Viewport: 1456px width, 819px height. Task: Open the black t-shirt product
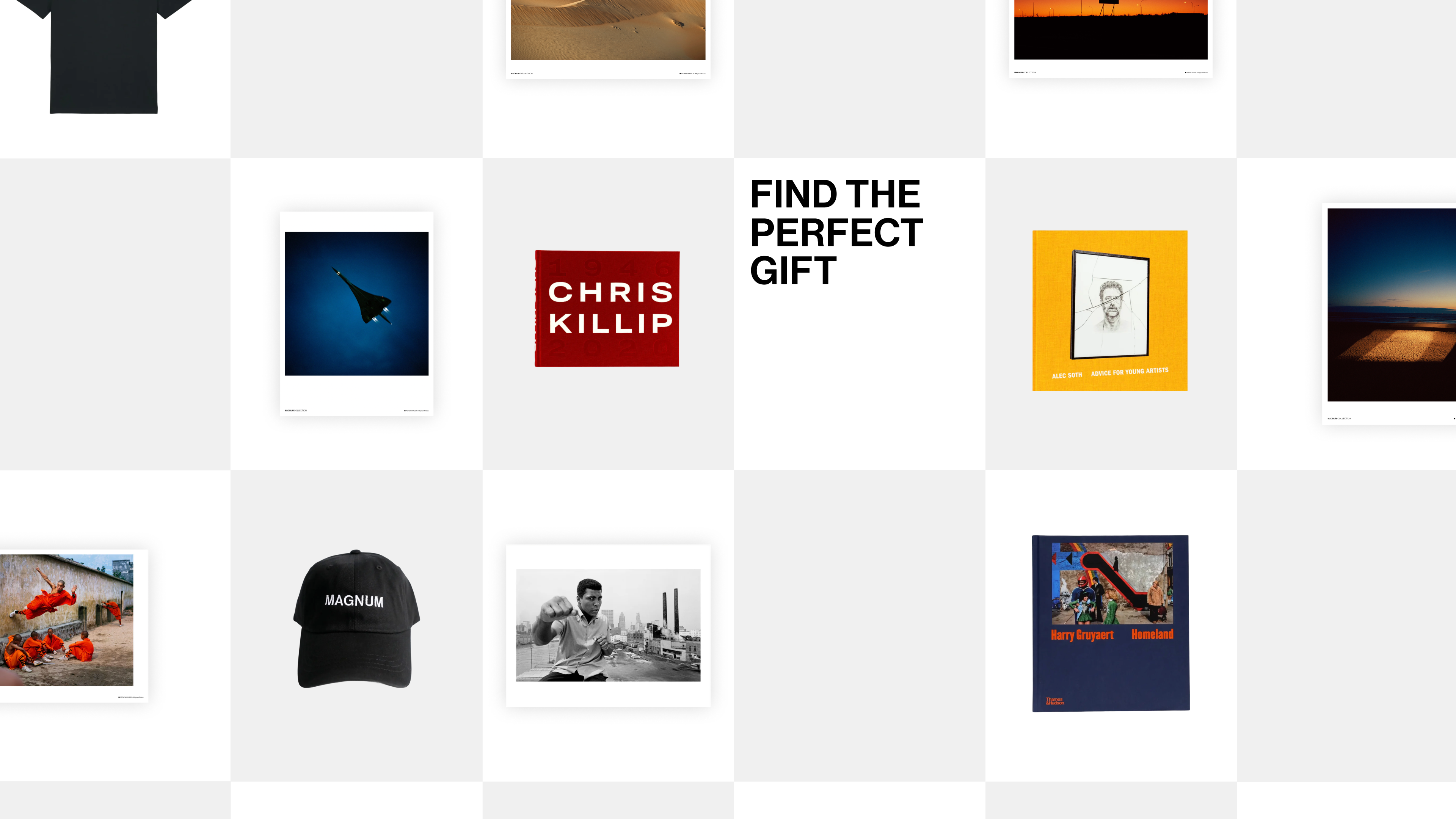(104, 56)
